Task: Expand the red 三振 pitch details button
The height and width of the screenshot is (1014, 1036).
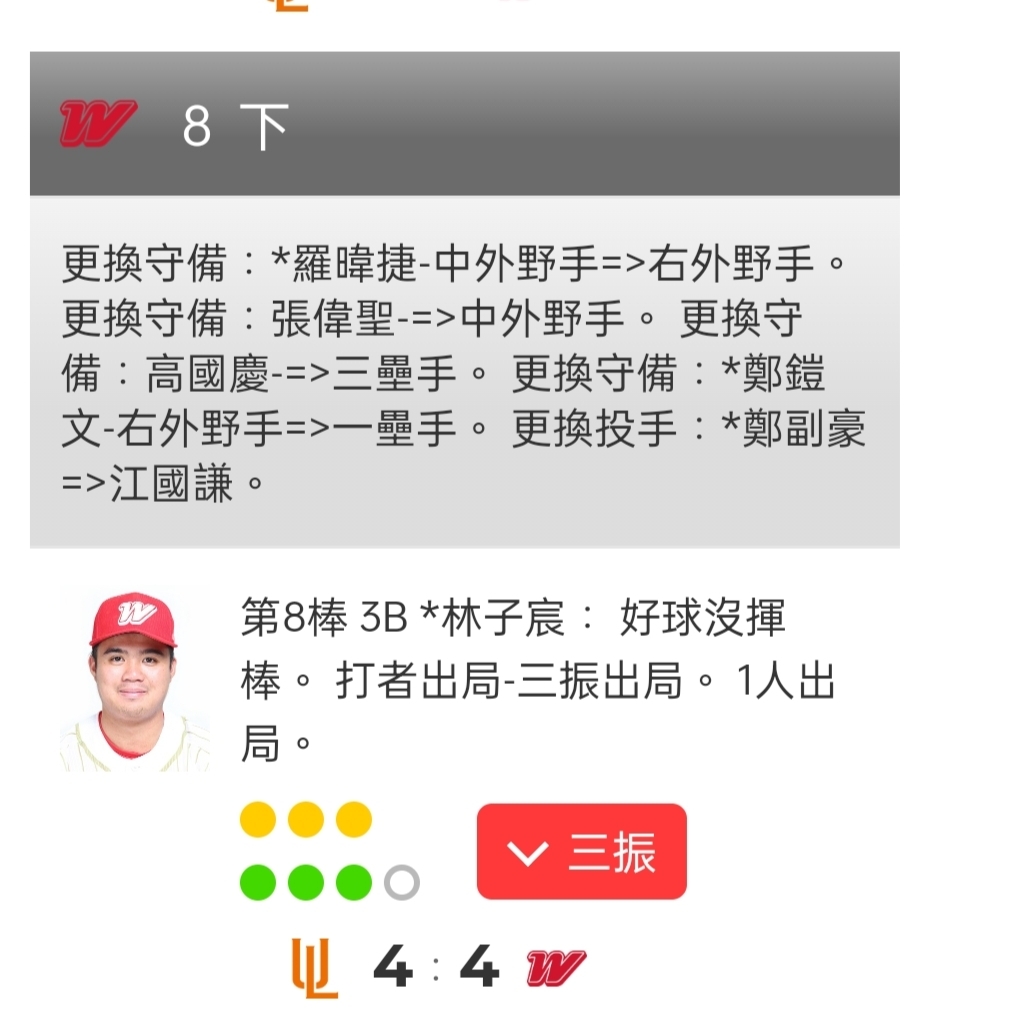Action: pos(581,852)
